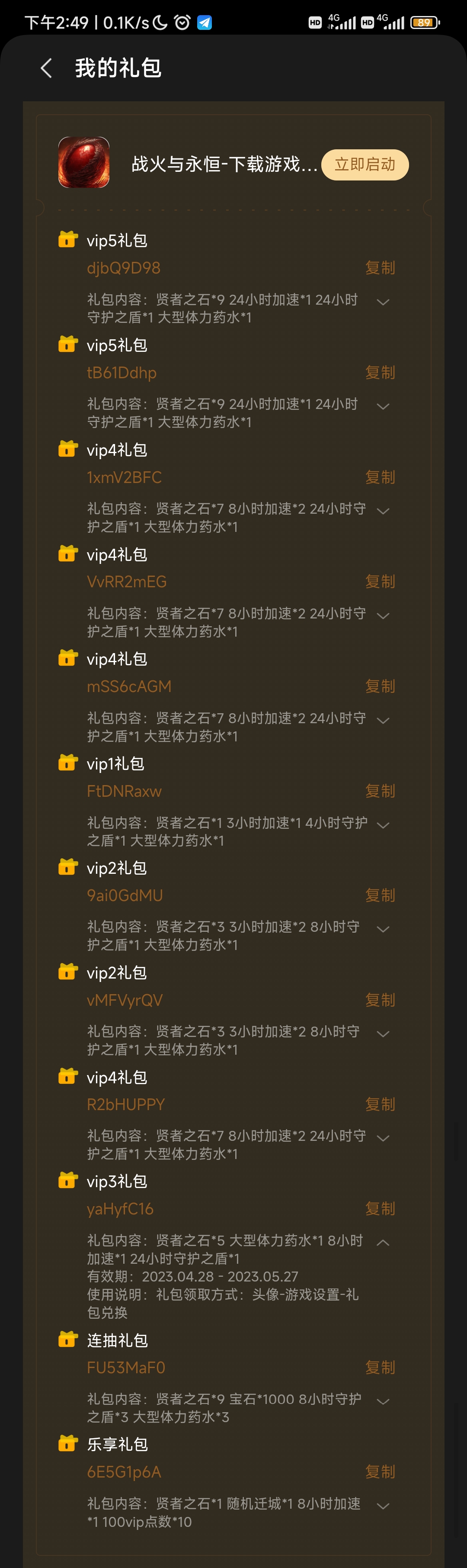This screenshot has width=467, height=1568.
Task: Tap the 立即启动 button
Action: [365, 164]
